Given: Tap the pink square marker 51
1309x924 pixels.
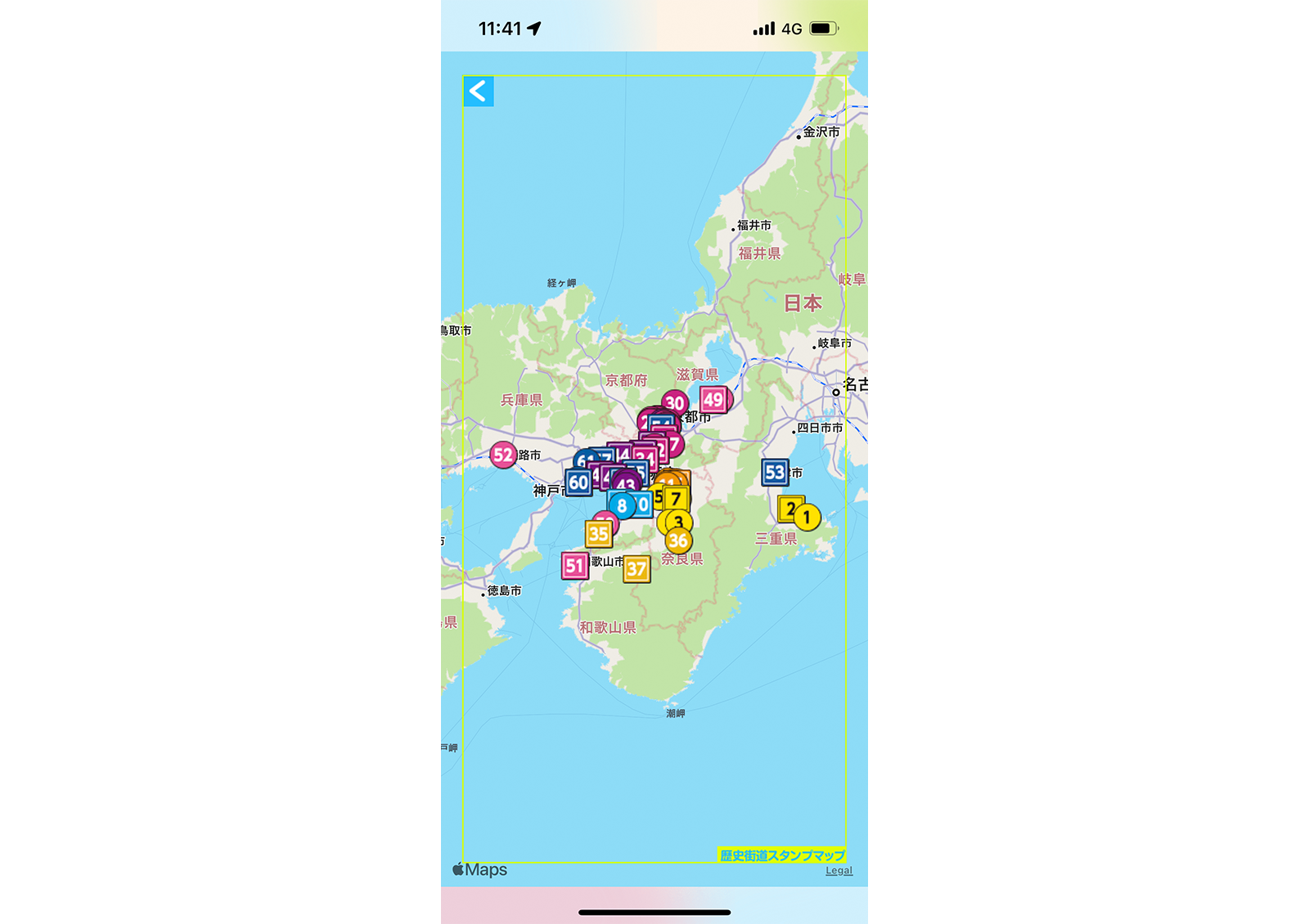Looking at the screenshot, I should pos(574,566).
